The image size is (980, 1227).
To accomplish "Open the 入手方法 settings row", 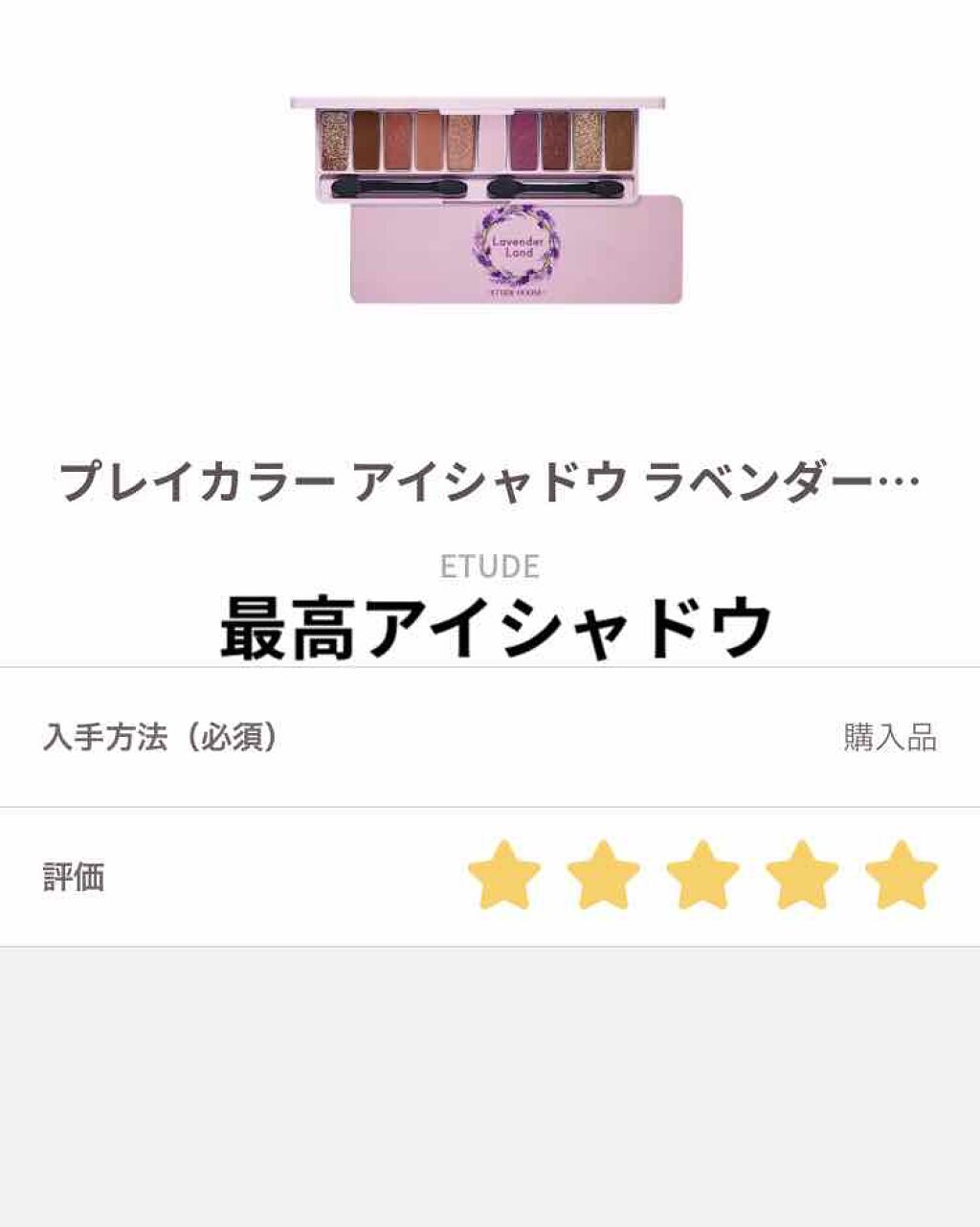I will point(161,735).
